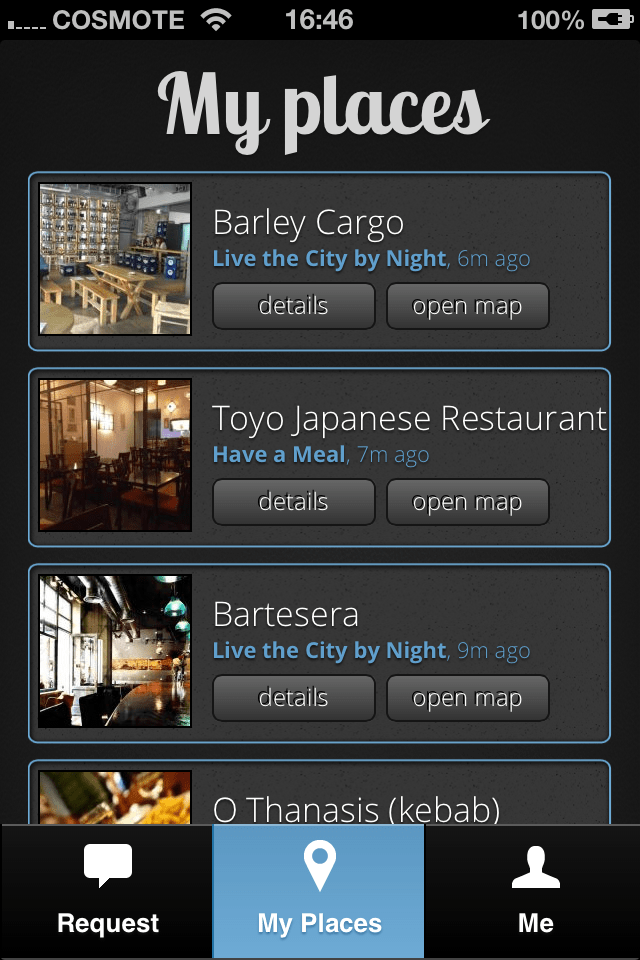The height and width of the screenshot is (960, 640).
Task: Show Toyo Japanese Restaurant on the map
Action: pos(467,502)
